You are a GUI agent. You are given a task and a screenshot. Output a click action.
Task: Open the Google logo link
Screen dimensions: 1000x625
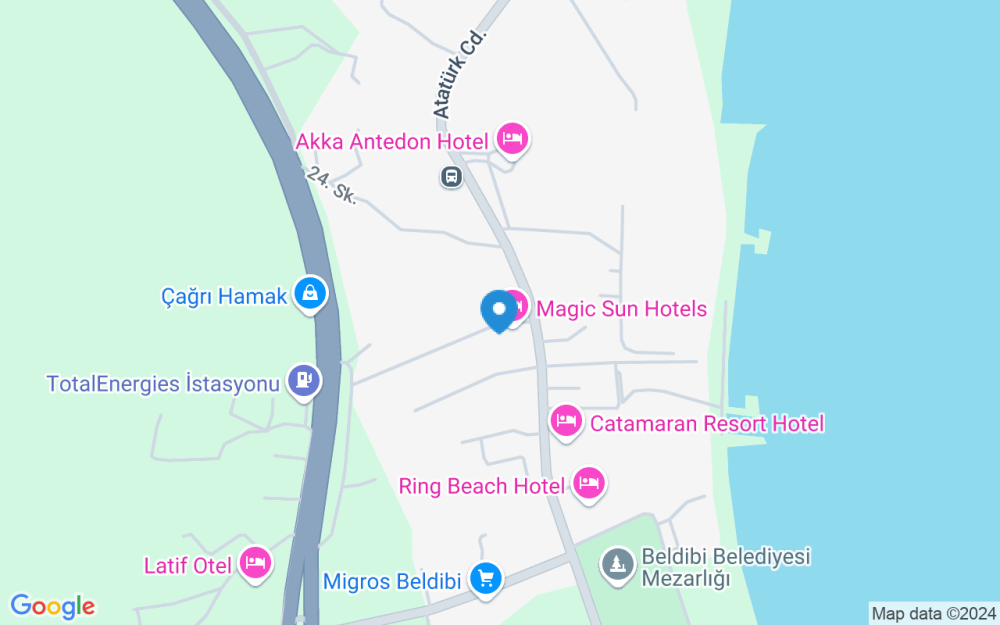click(52, 606)
